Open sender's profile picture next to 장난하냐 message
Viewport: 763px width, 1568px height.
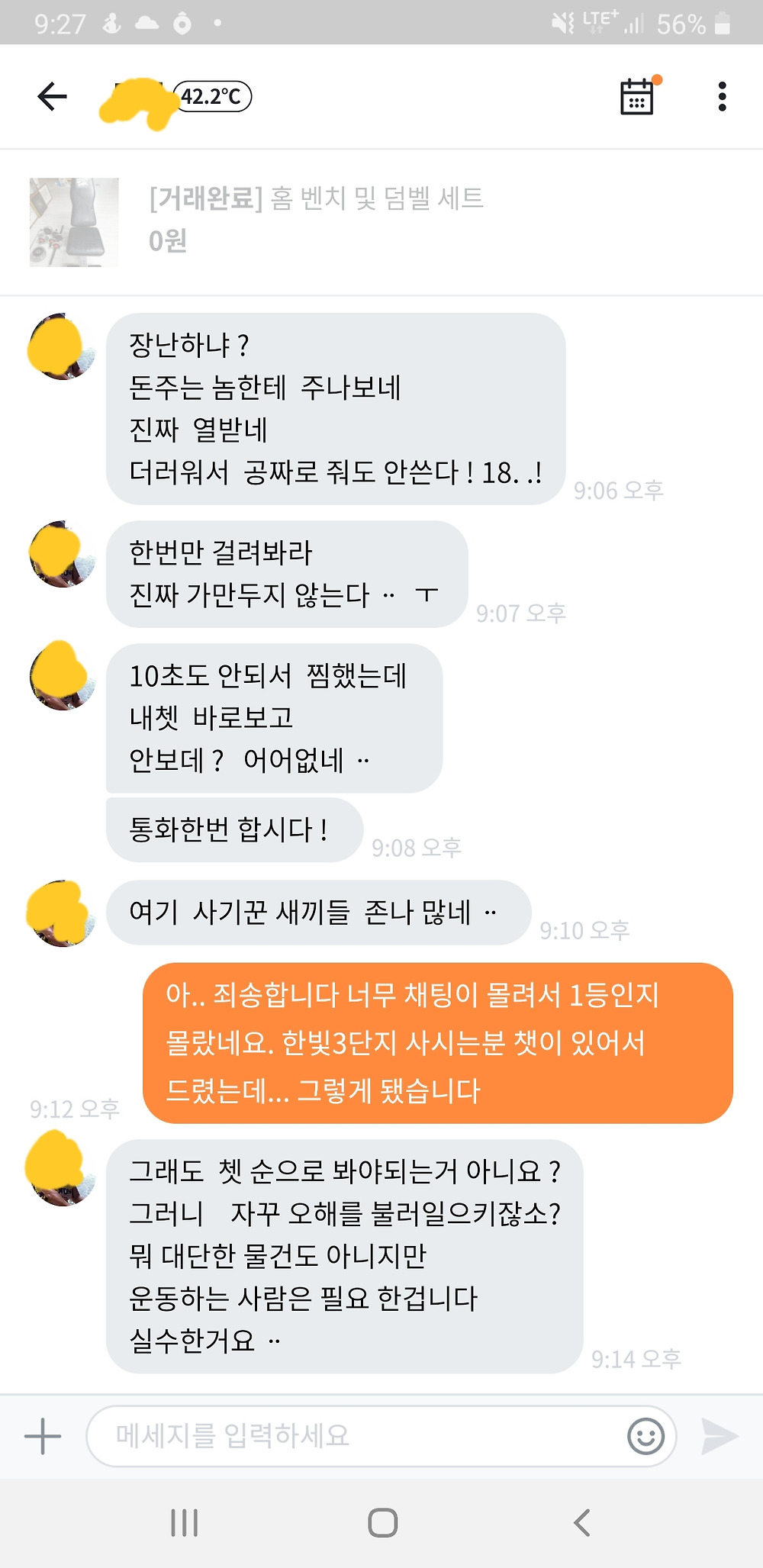pos(61,346)
